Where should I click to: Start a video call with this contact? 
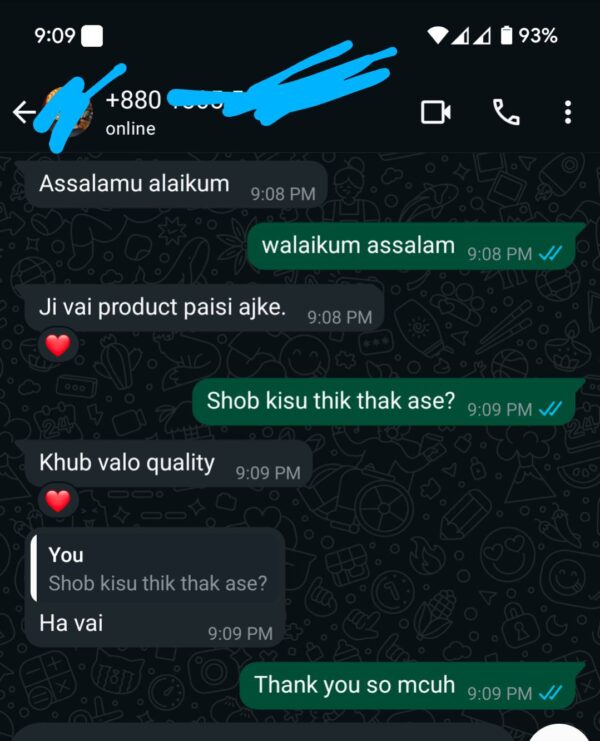pos(436,112)
